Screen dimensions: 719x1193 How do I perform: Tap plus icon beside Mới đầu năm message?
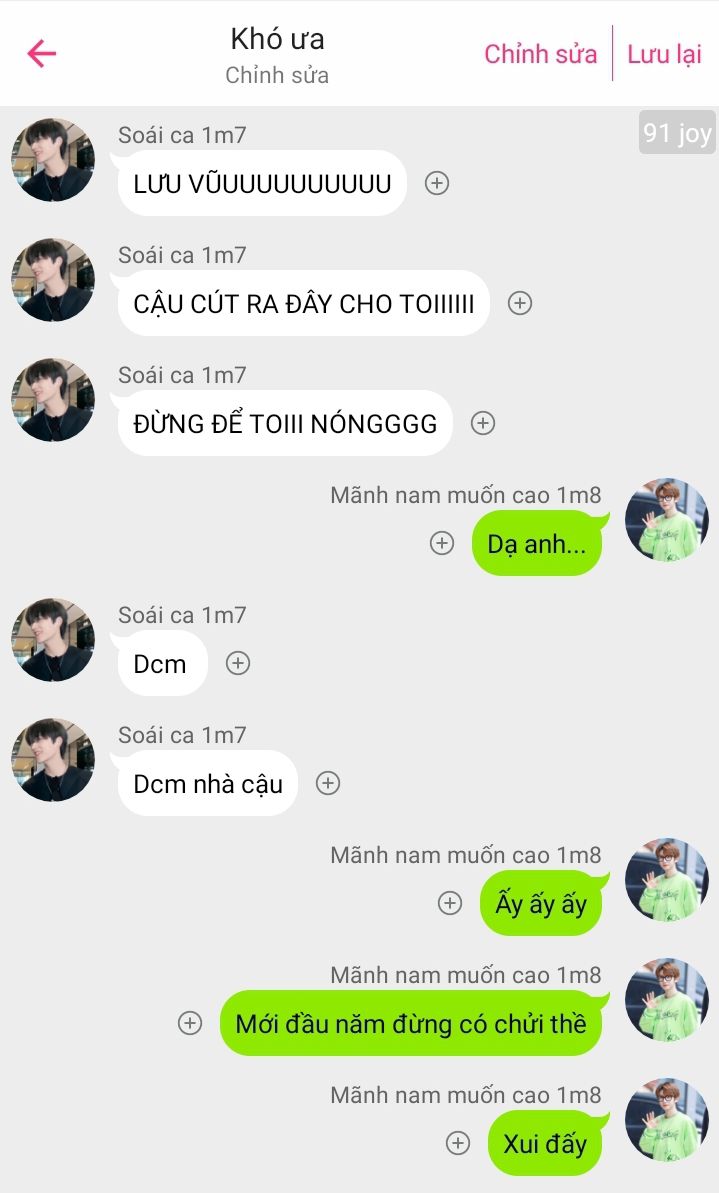(190, 1023)
